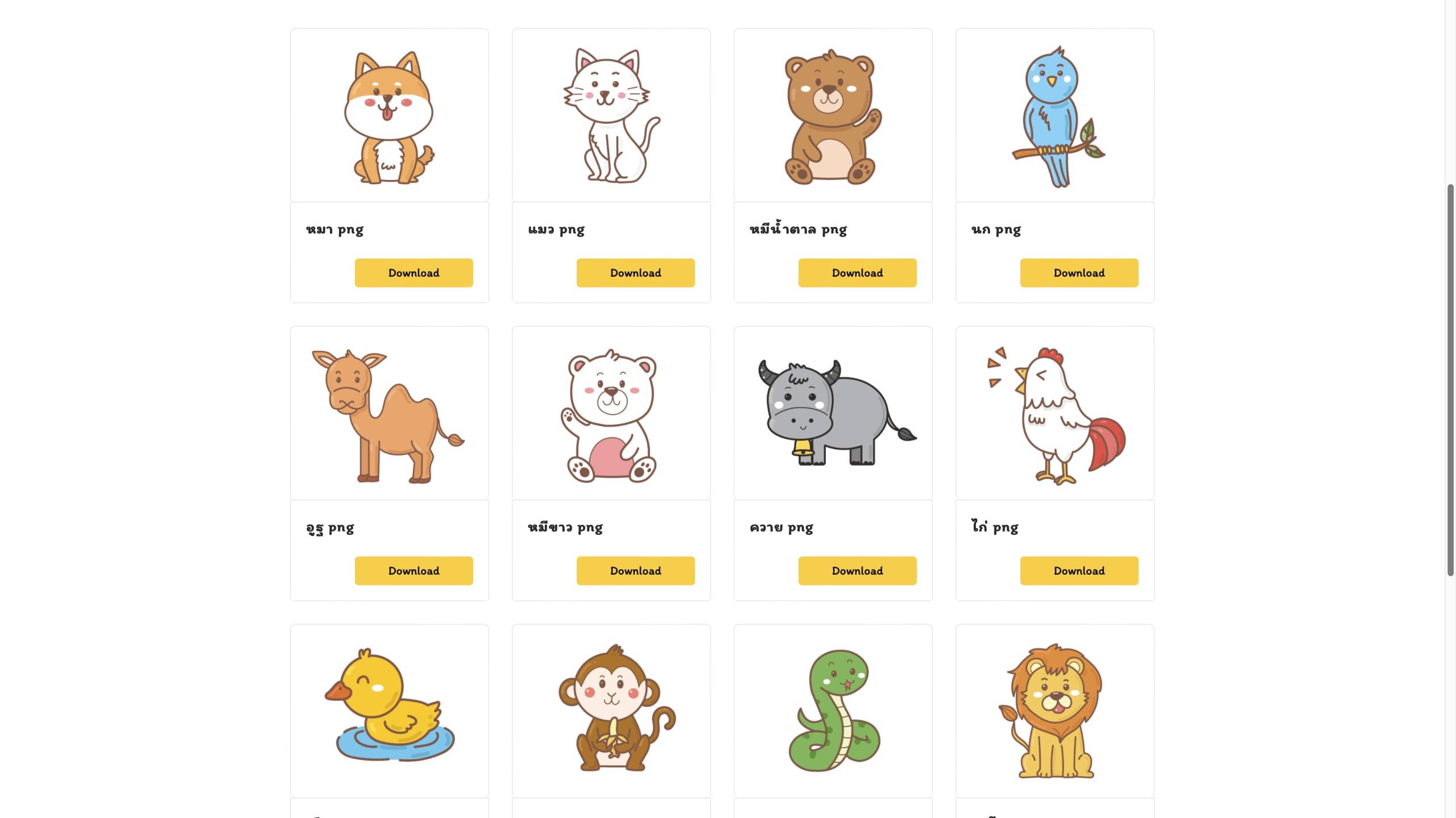The width and height of the screenshot is (1456, 818).
Task: Open the camel picture tile
Action: 389,413
